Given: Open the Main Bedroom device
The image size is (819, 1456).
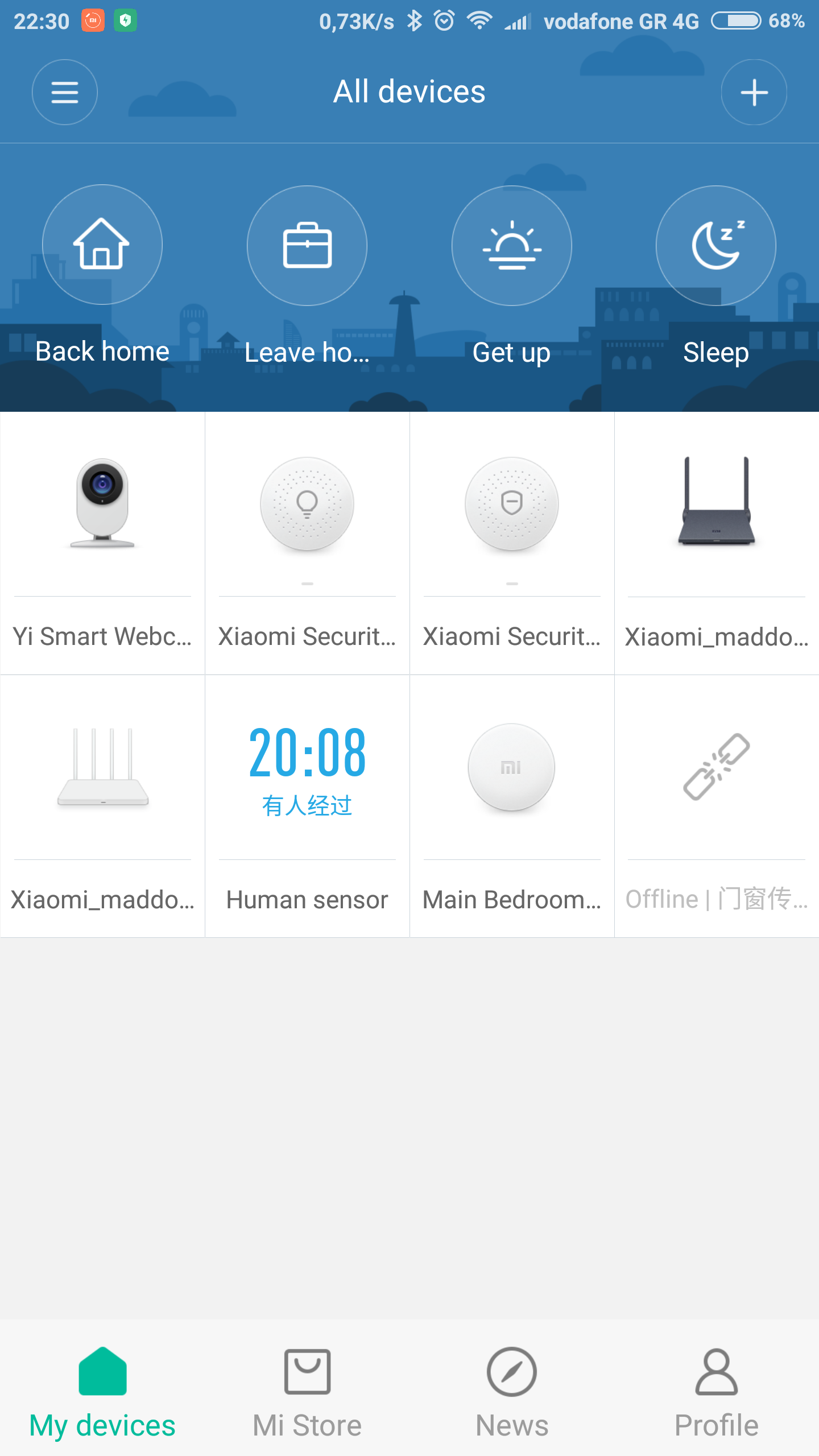Looking at the screenshot, I should 512,806.
